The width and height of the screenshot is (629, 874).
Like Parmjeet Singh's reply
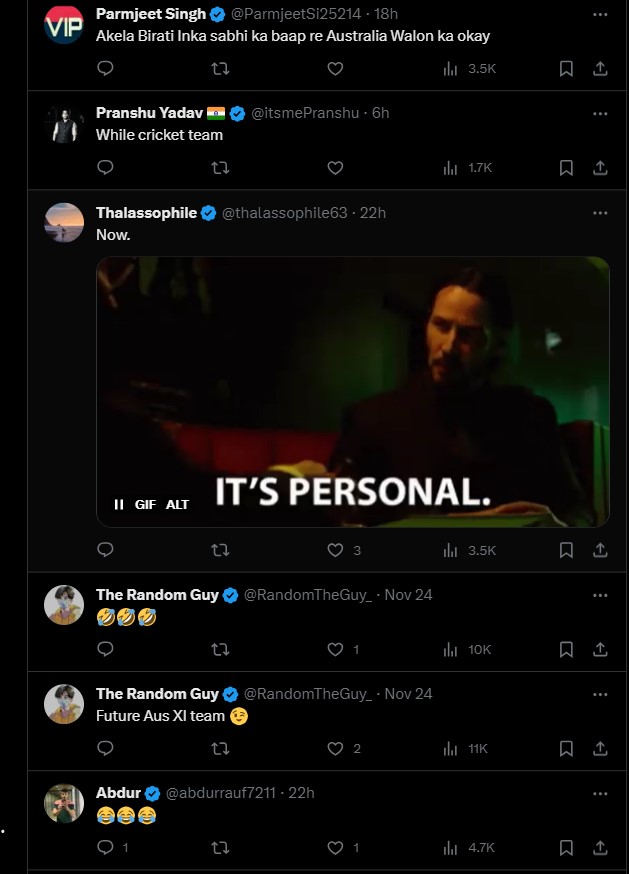coord(335,69)
